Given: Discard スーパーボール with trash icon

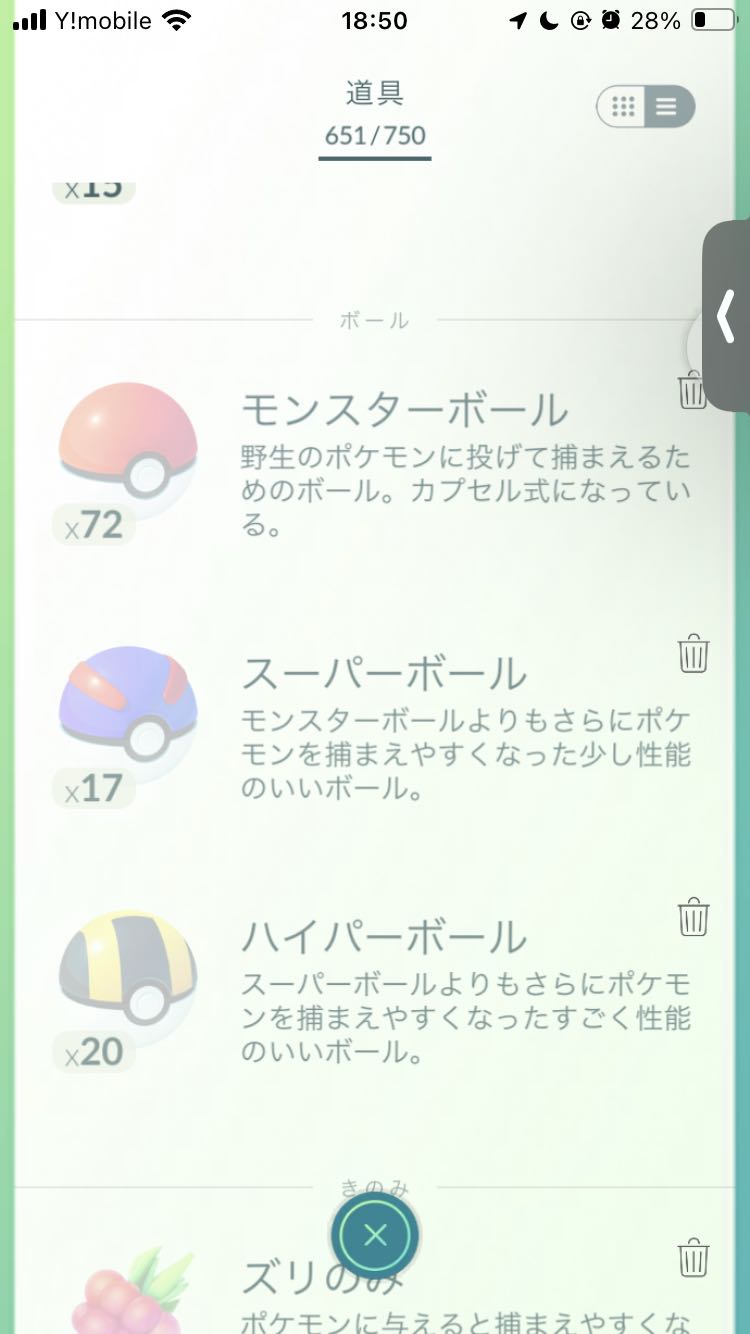Looking at the screenshot, I should tap(693, 654).
